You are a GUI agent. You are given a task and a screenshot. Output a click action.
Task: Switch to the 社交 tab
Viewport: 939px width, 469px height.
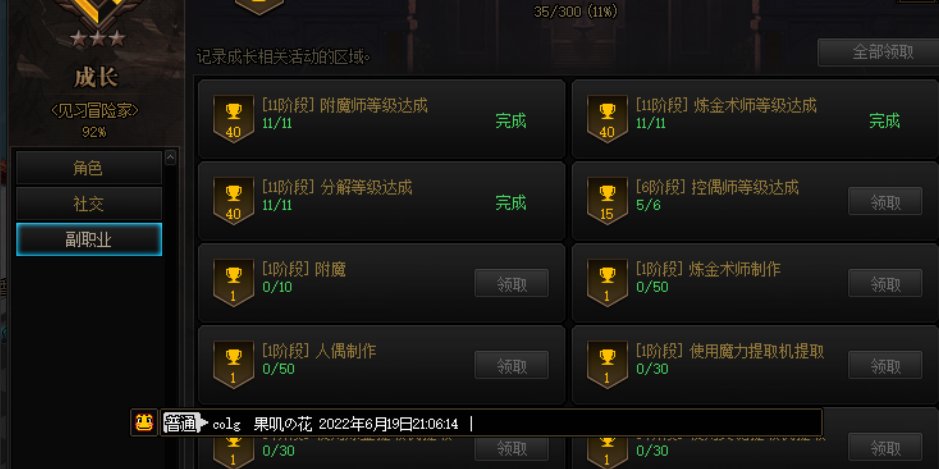click(88, 204)
